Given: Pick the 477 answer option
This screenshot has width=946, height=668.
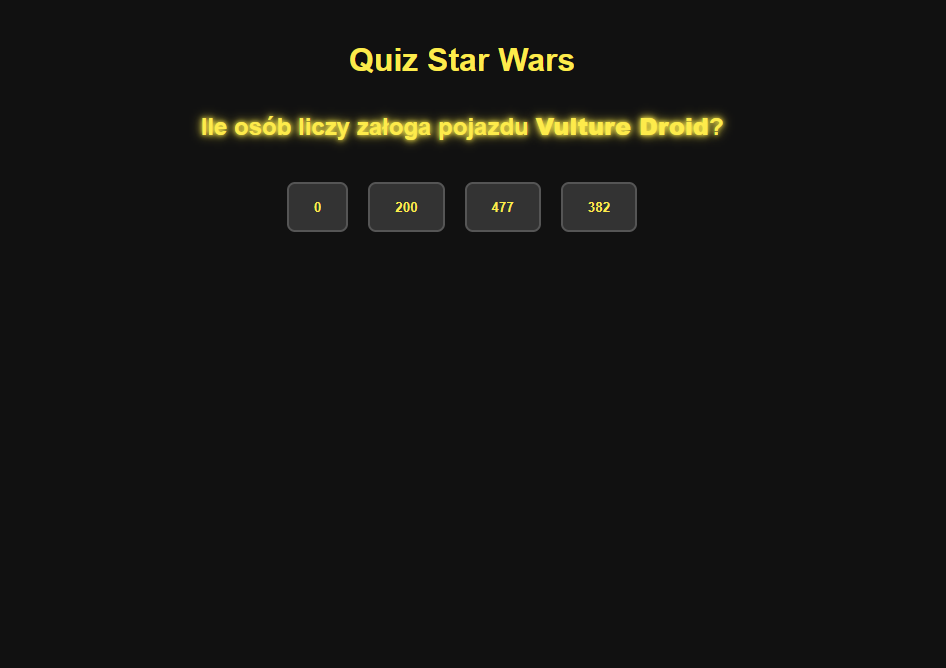Looking at the screenshot, I should (502, 207).
